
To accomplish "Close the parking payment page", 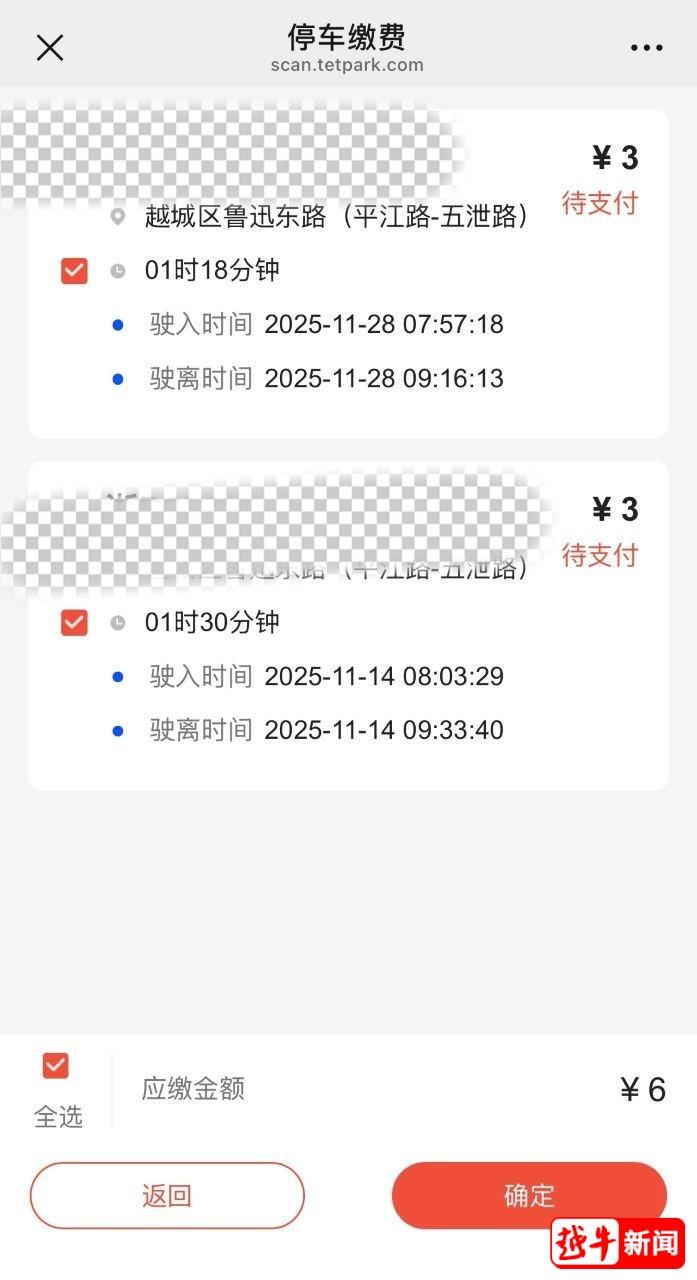I will point(50,47).
